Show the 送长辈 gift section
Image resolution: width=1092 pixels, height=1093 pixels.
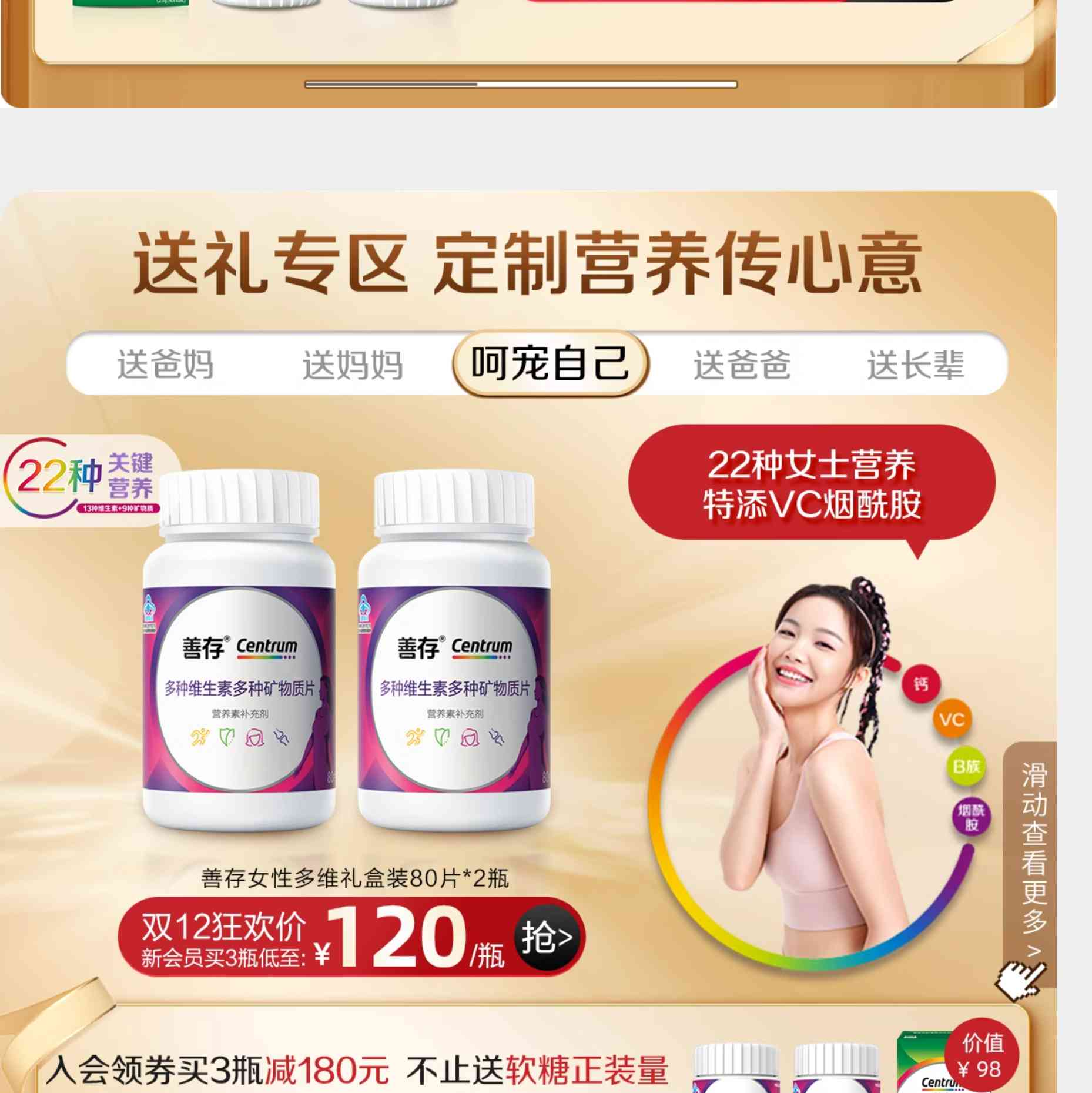click(916, 365)
